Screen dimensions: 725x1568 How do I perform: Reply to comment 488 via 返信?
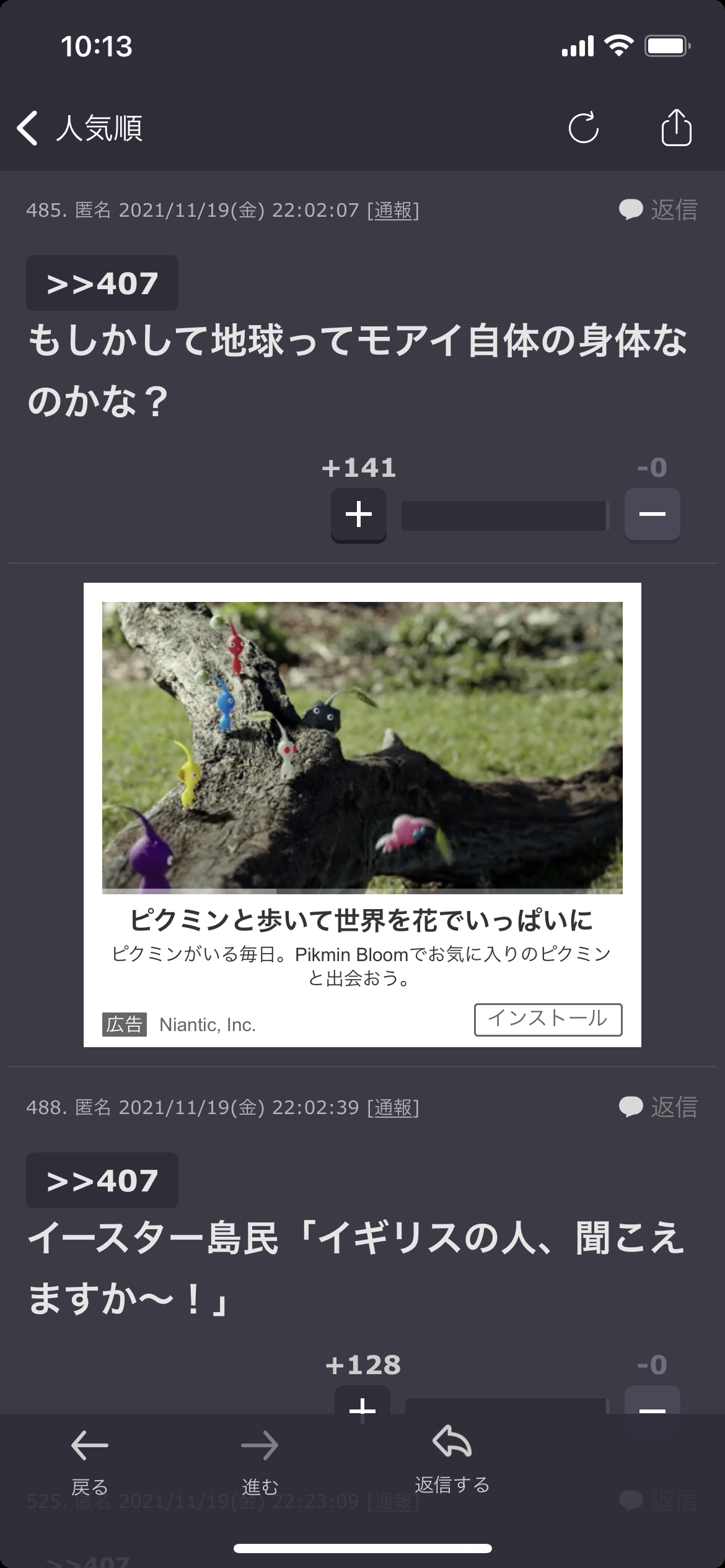[659, 1107]
